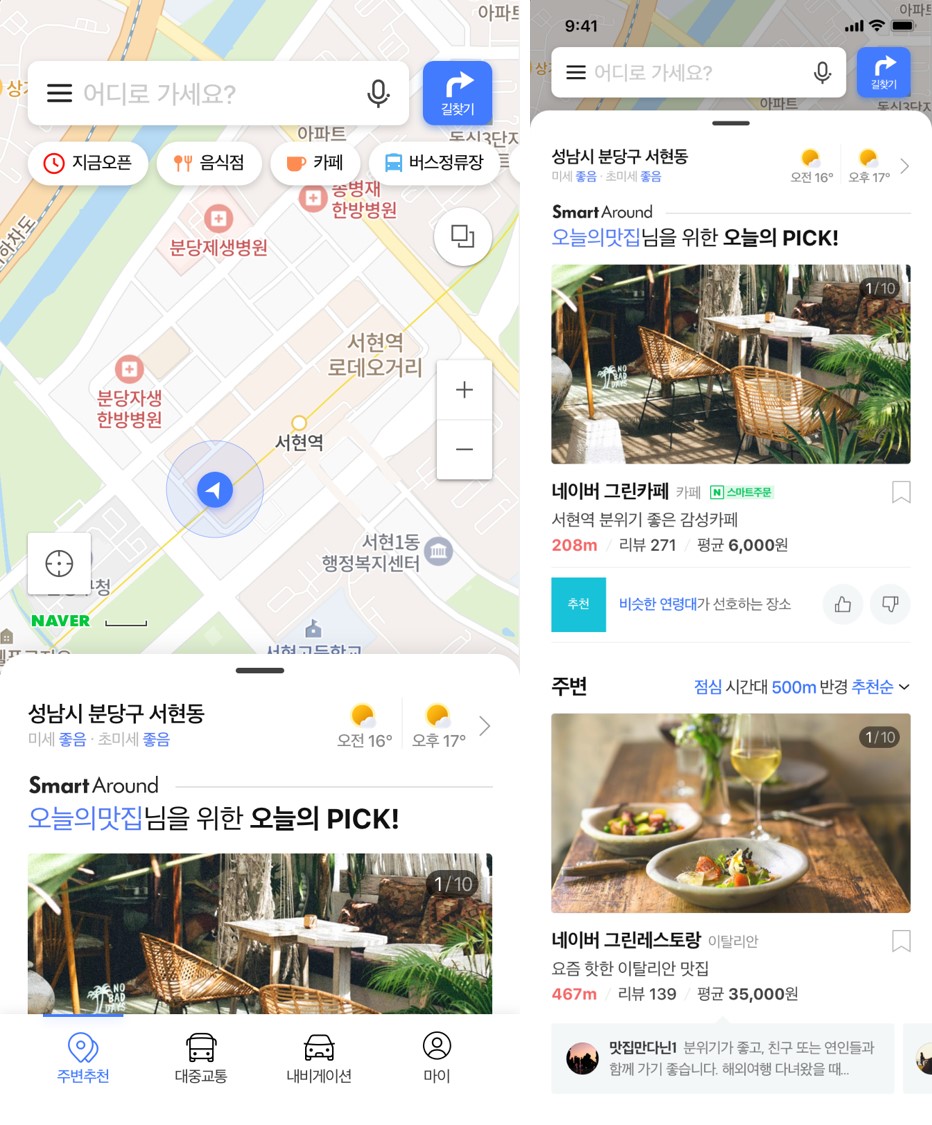Open the map layers button
Image resolution: width=932 pixels, height=1125 pixels.
(462, 237)
